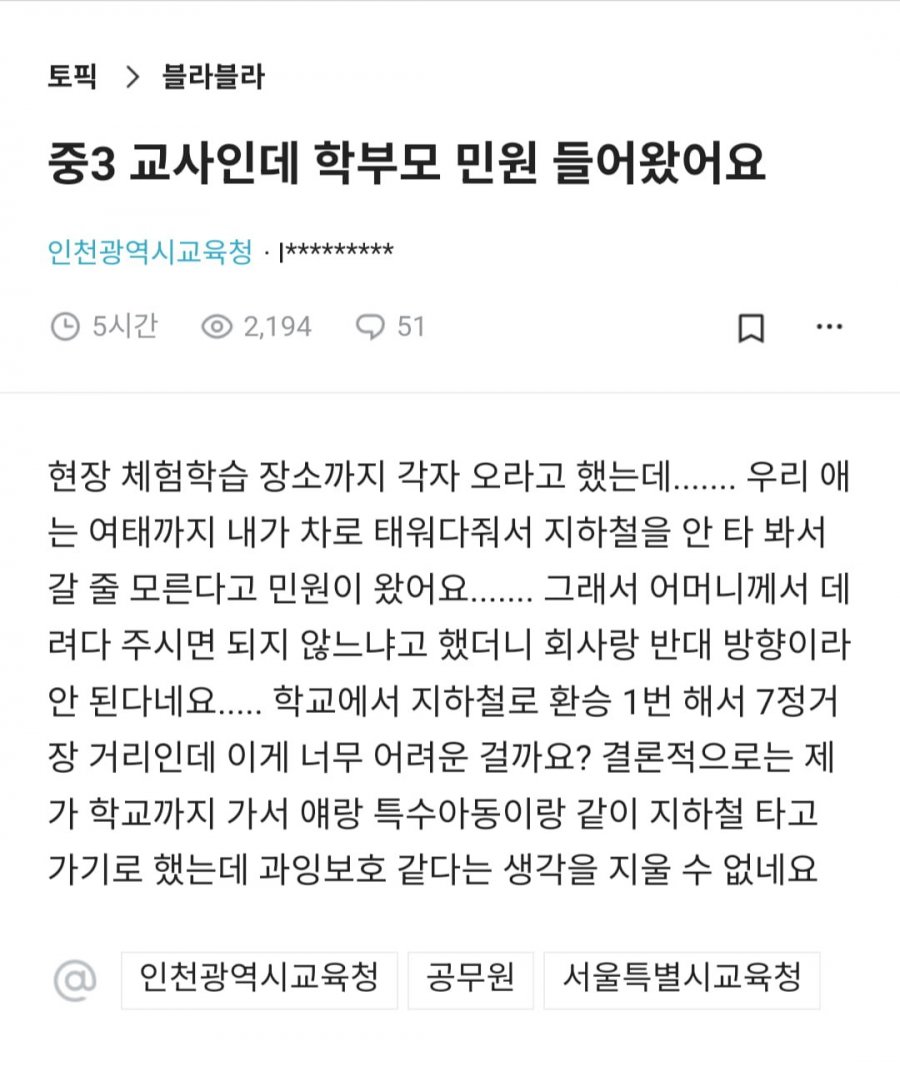900x1076 pixels.
Task: Open the 토픽 breadcrumb link
Action: pos(72,78)
